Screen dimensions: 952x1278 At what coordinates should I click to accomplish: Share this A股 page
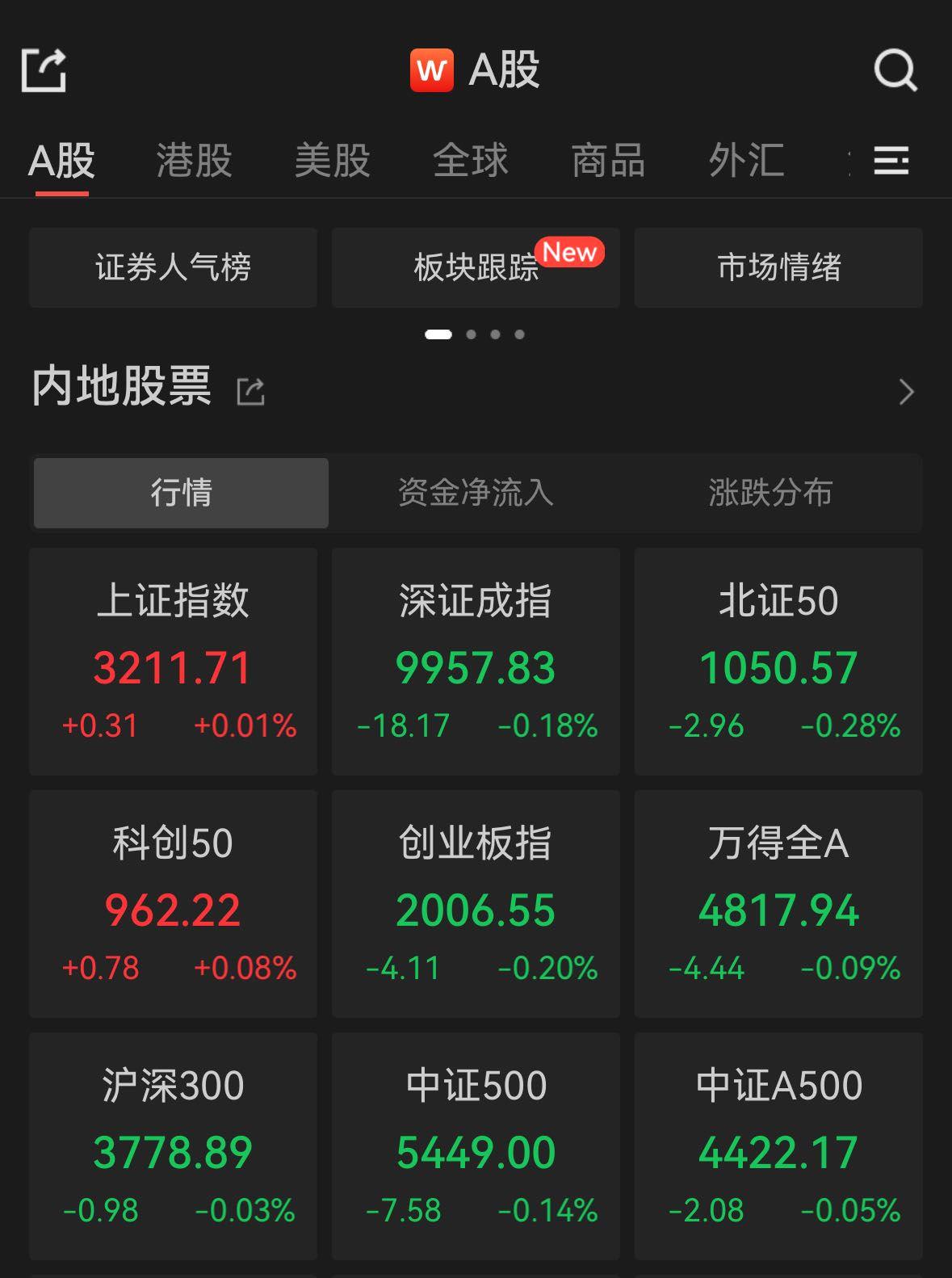click(44, 70)
